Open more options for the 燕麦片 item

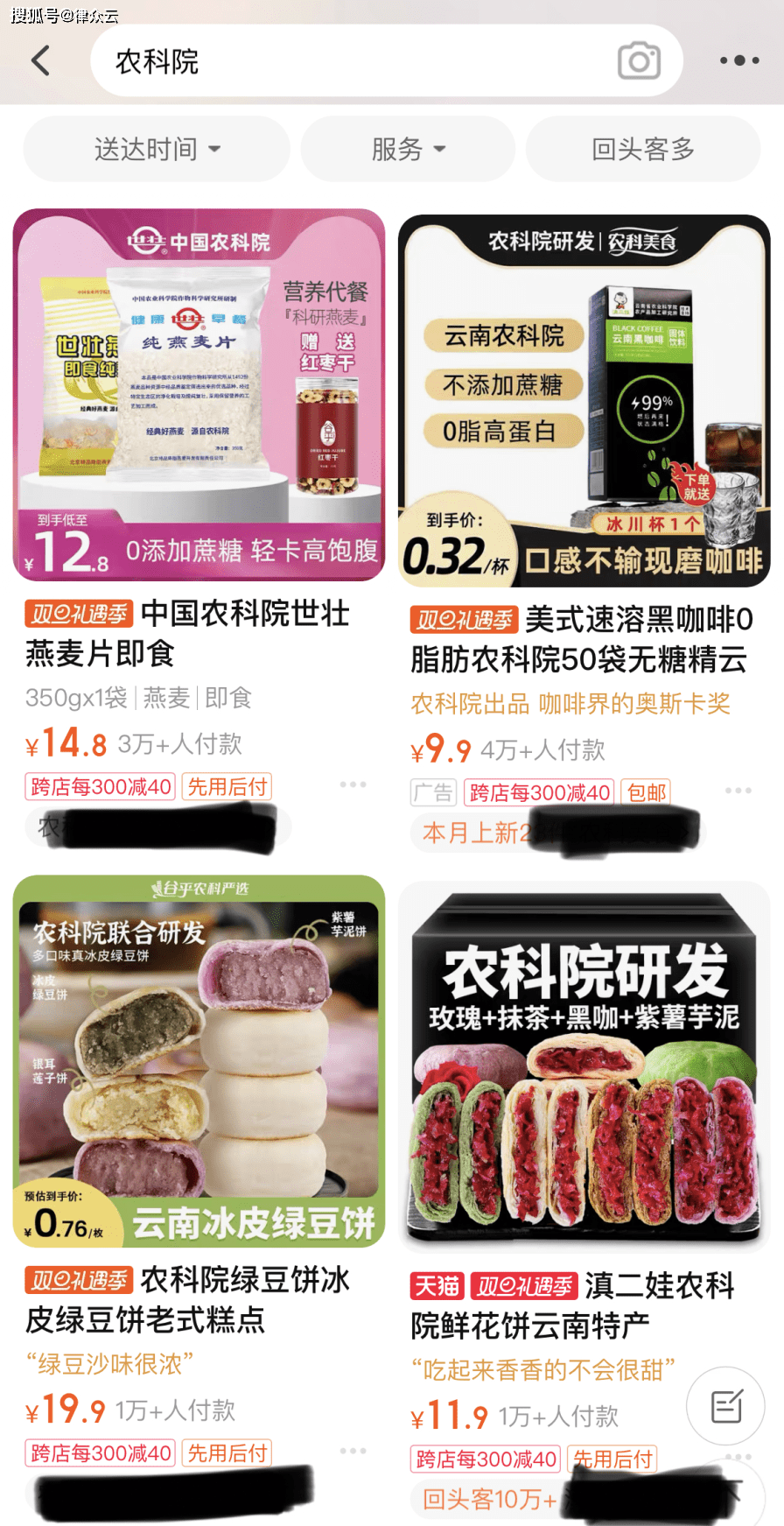point(353,784)
